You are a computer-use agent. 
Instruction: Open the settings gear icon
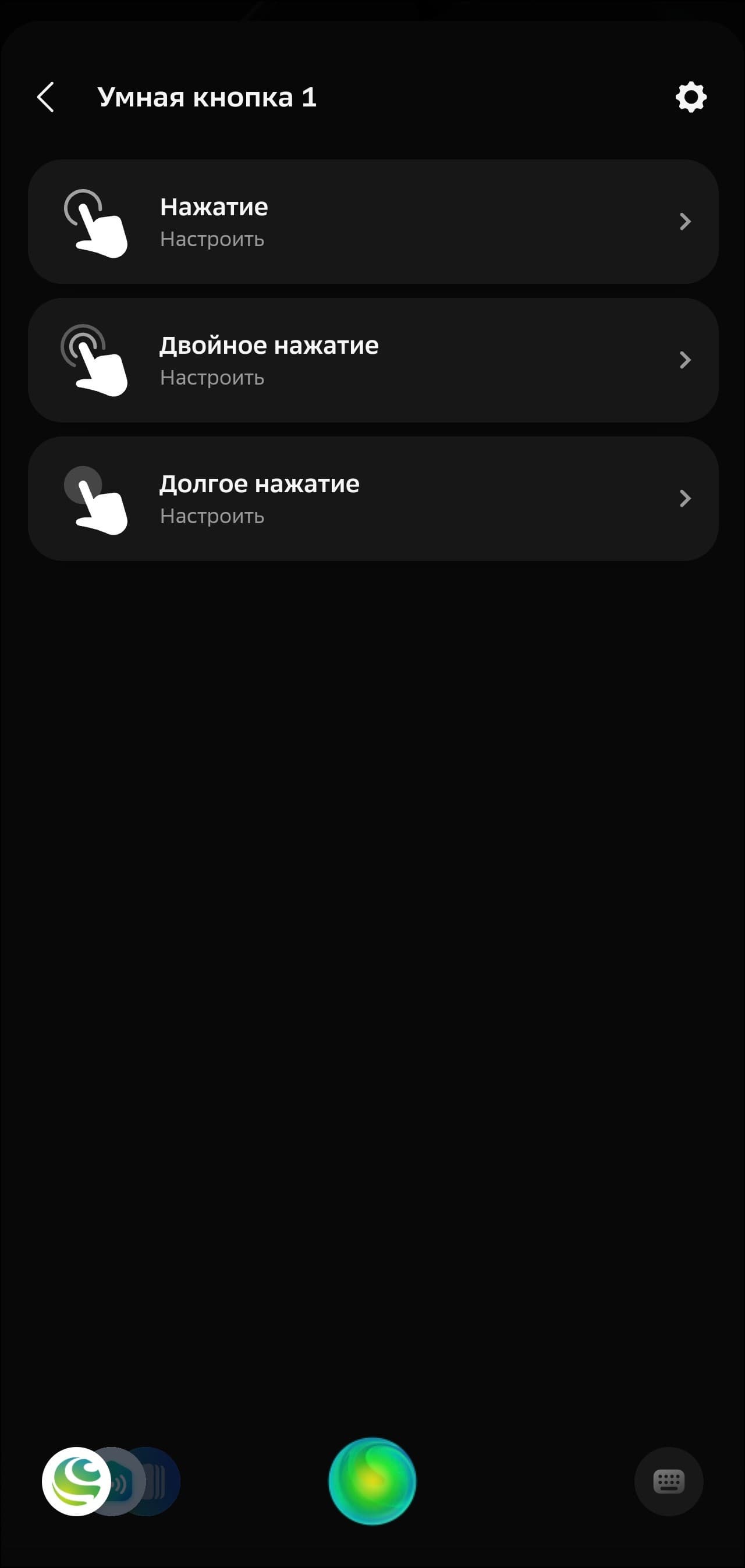[x=690, y=97]
